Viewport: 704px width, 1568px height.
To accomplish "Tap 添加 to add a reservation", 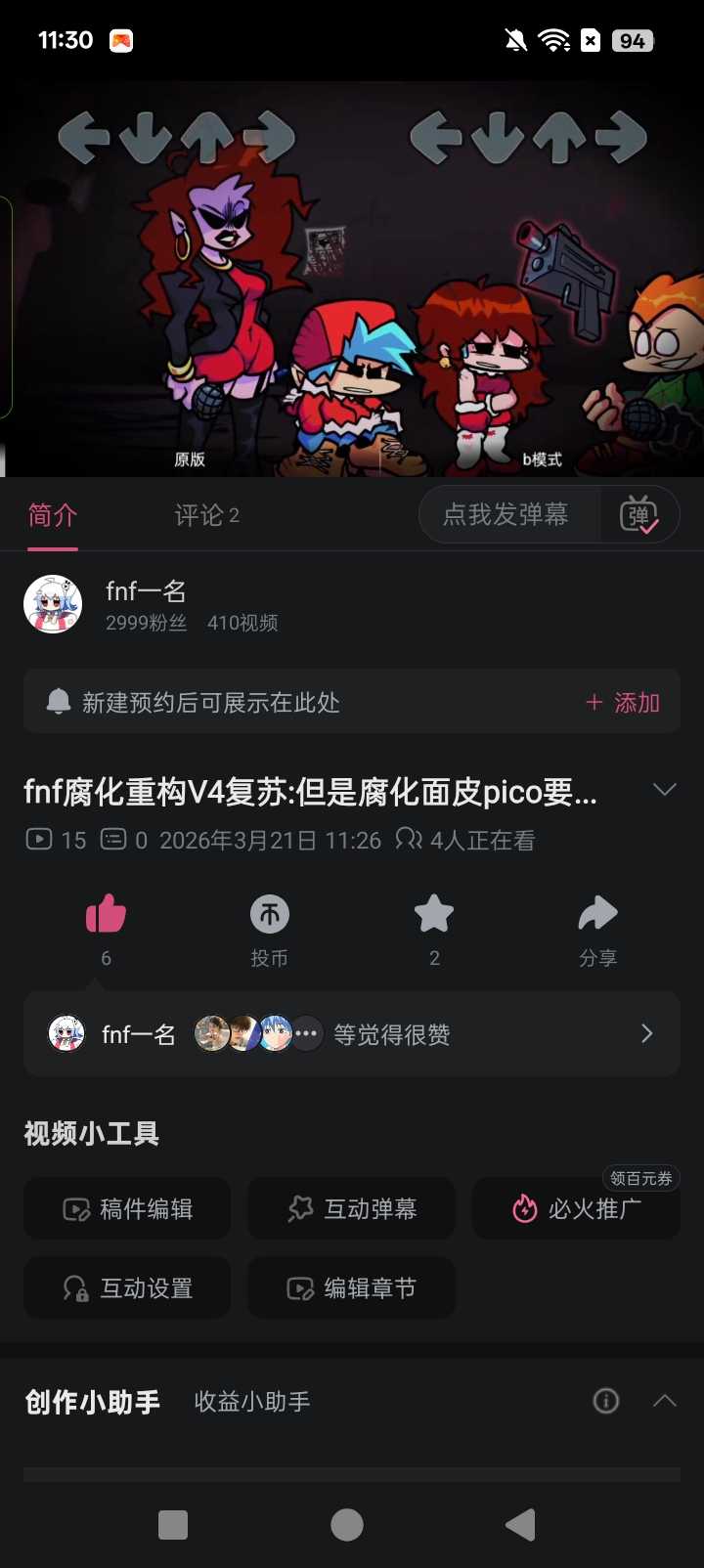I will click(x=623, y=703).
